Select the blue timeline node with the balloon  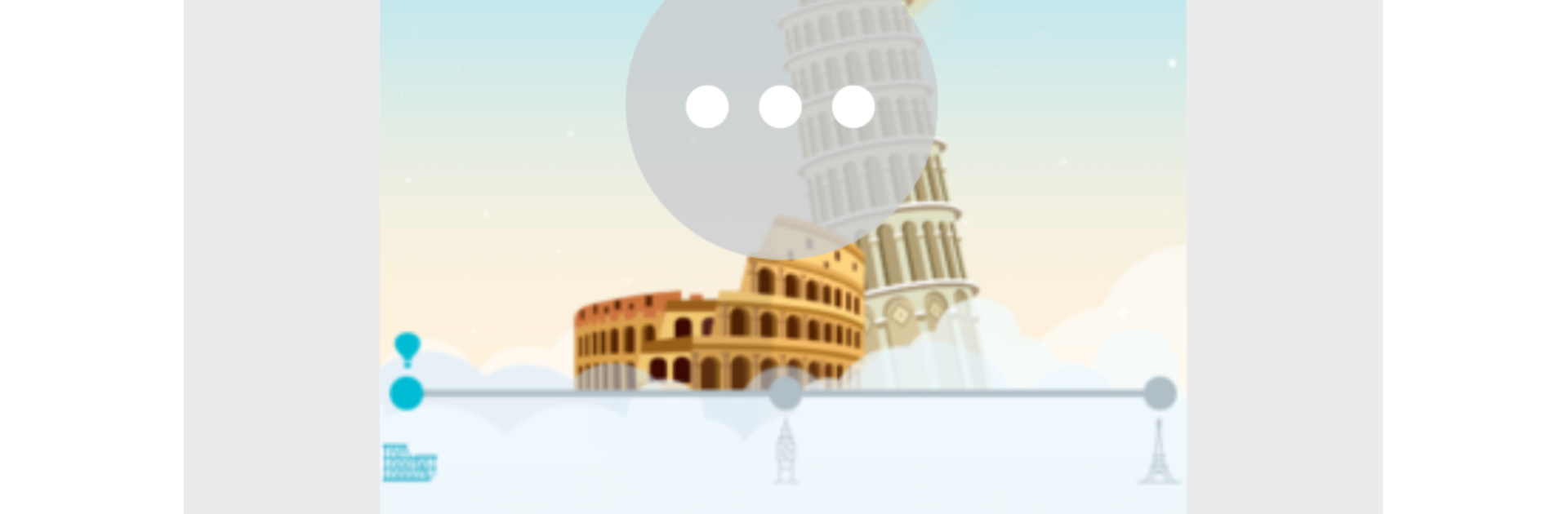coord(407,392)
